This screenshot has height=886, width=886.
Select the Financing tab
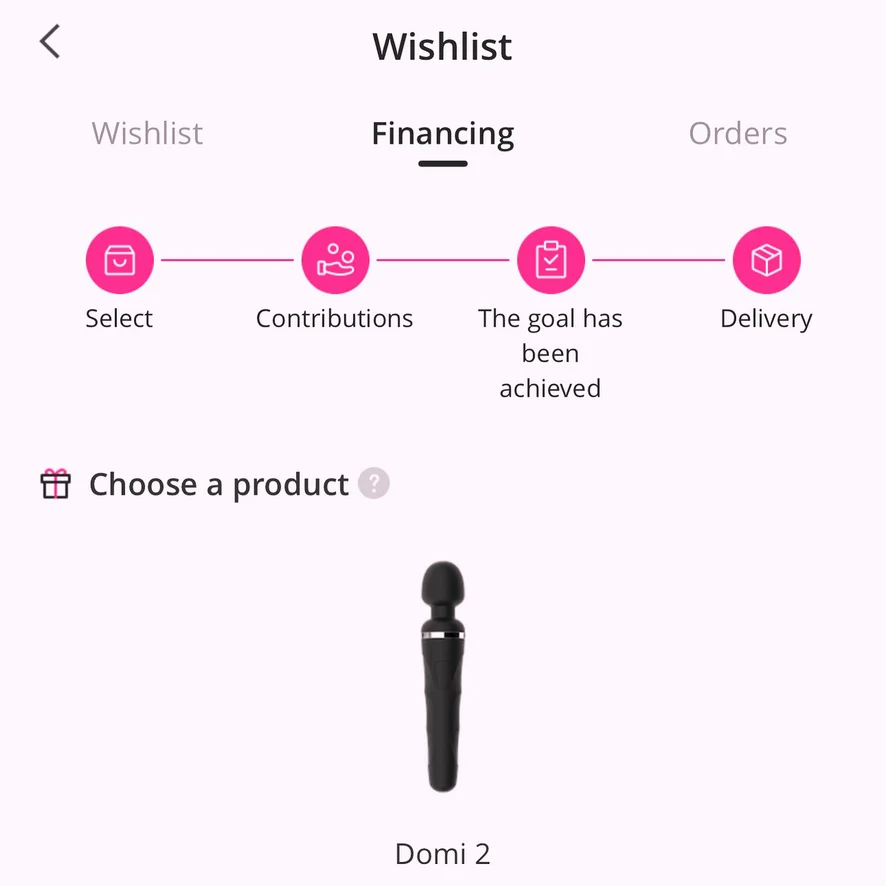[x=443, y=133]
